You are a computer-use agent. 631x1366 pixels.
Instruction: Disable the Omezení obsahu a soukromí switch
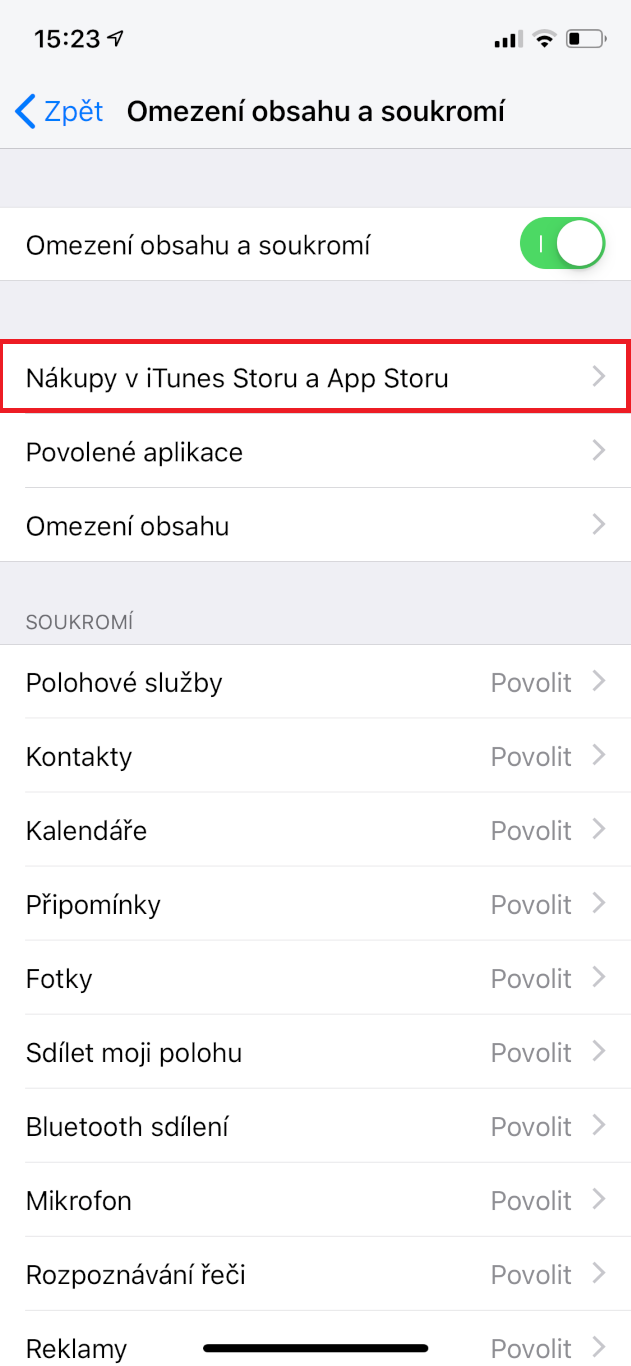[562, 245]
